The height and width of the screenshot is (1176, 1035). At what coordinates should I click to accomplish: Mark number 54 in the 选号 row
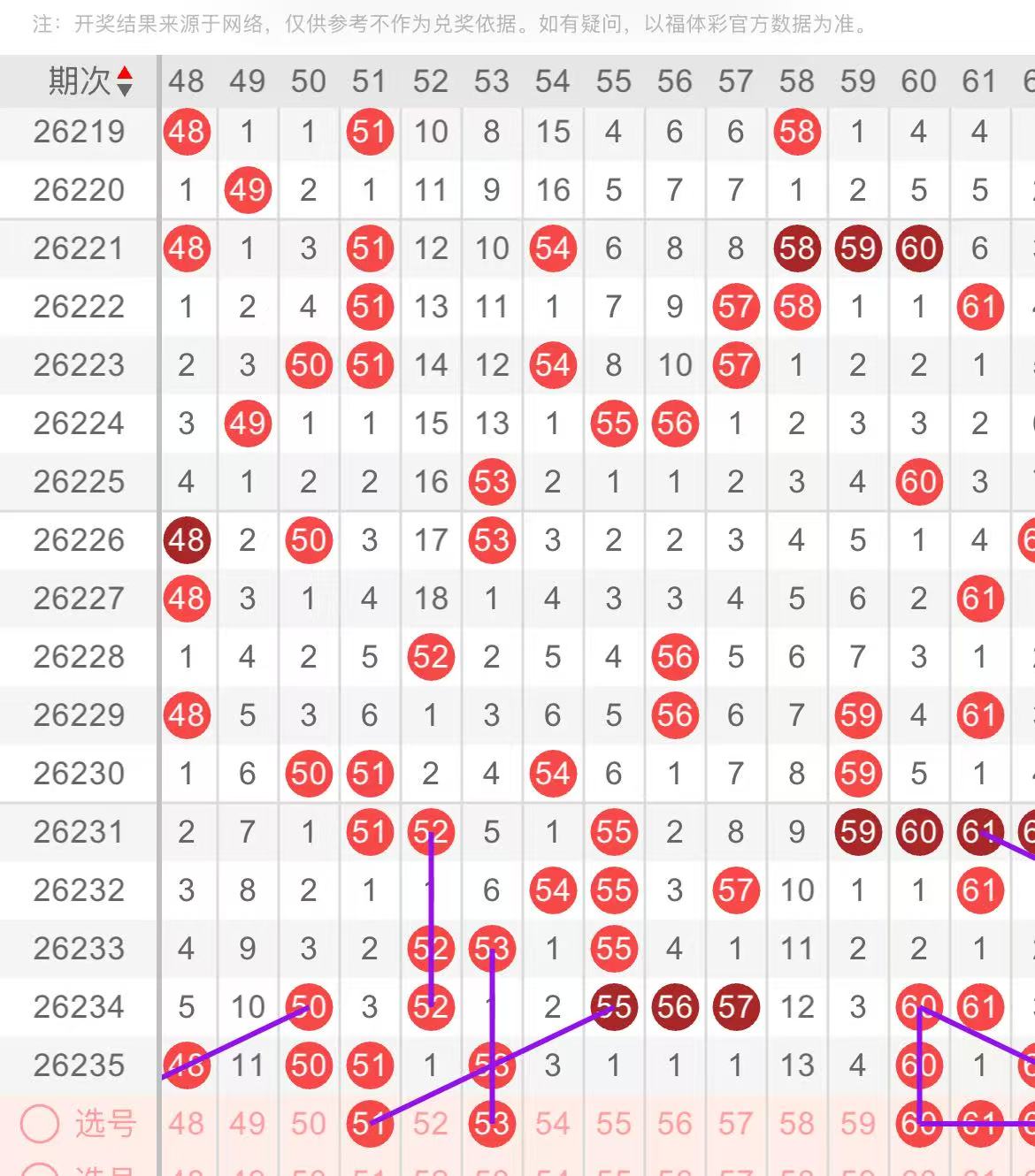[x=552, y=1124]
